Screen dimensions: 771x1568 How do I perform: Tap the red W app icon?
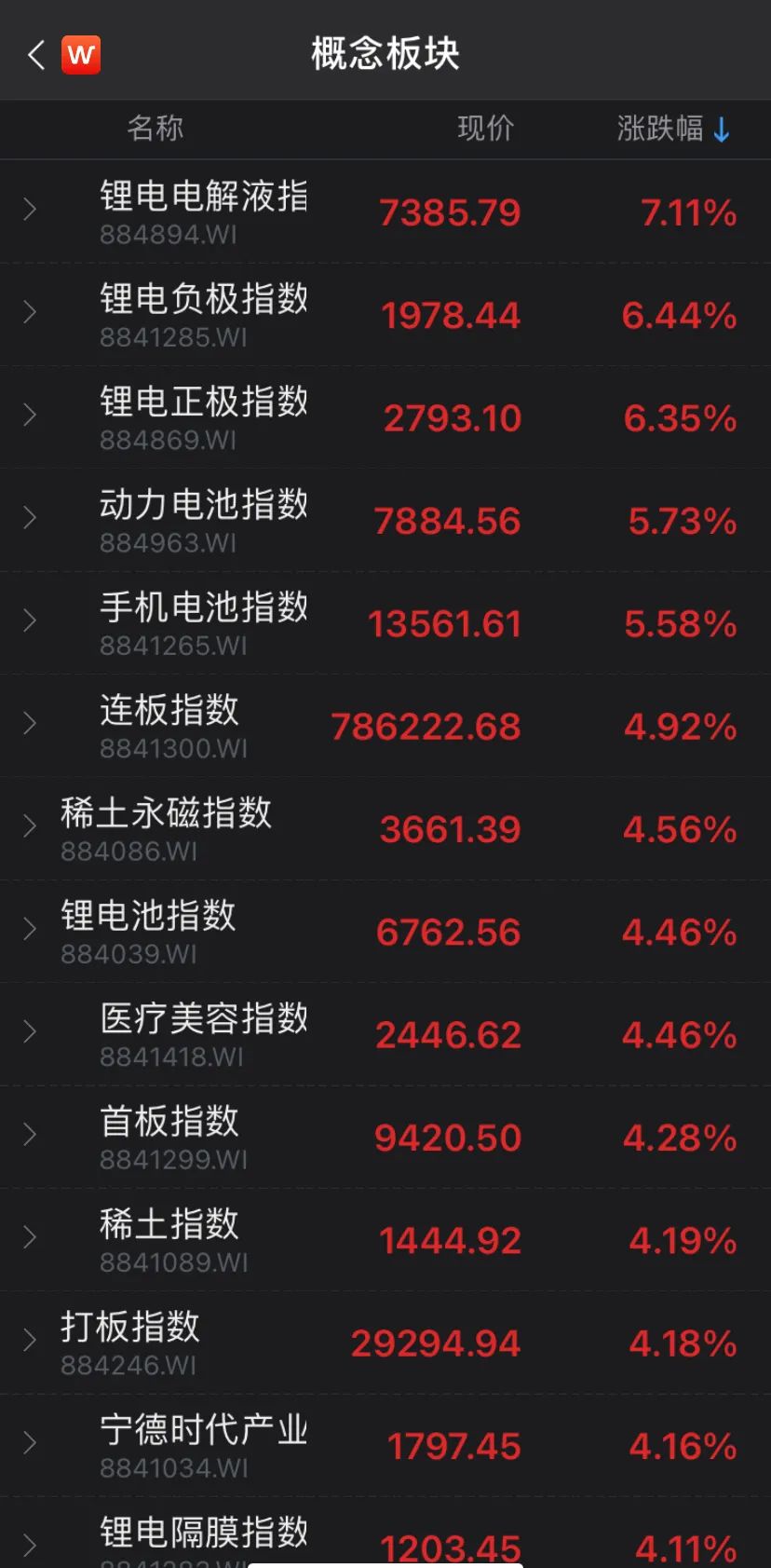(81, 54)
